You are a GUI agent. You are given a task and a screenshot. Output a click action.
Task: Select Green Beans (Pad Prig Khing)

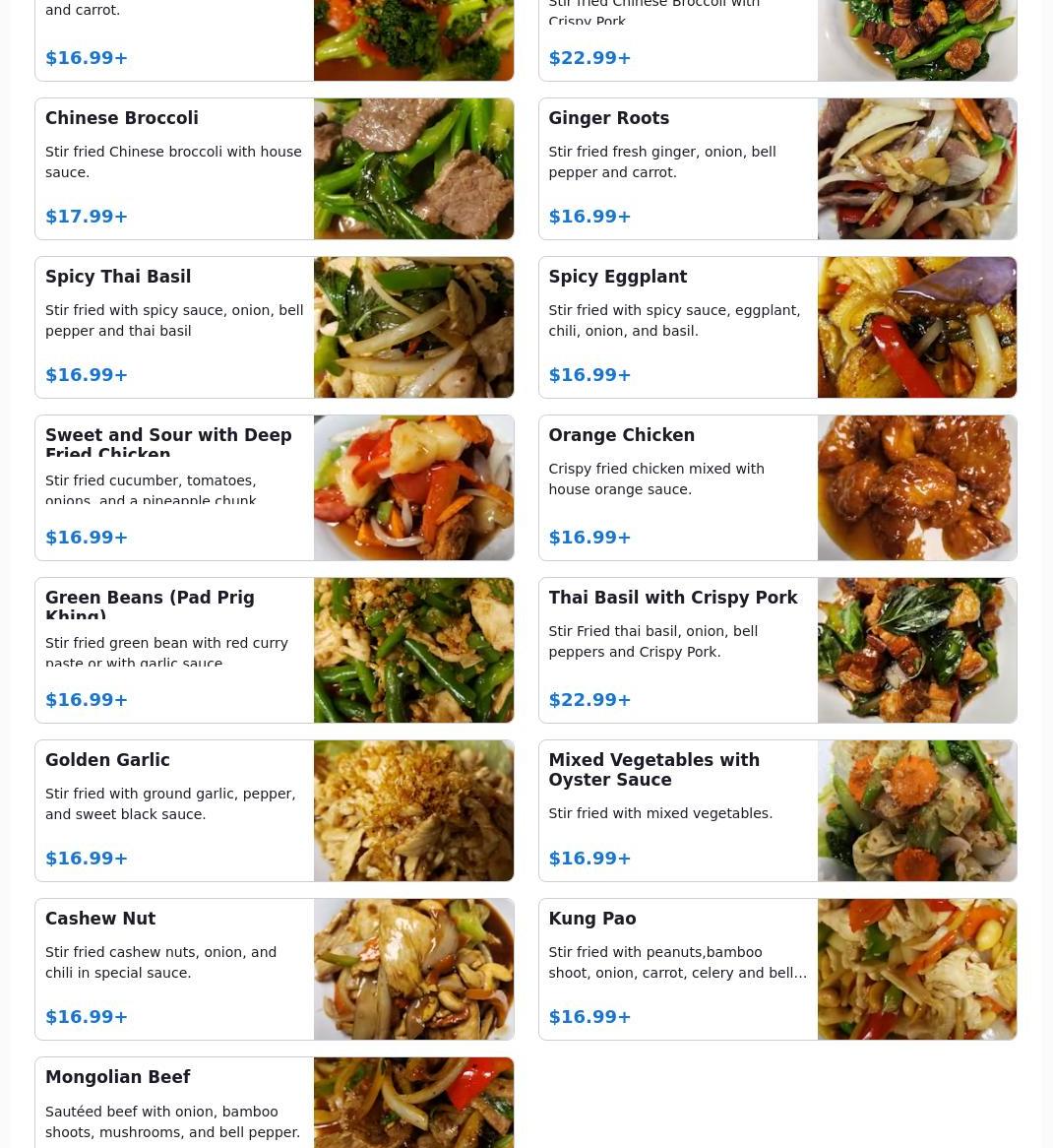pos(274,650)
